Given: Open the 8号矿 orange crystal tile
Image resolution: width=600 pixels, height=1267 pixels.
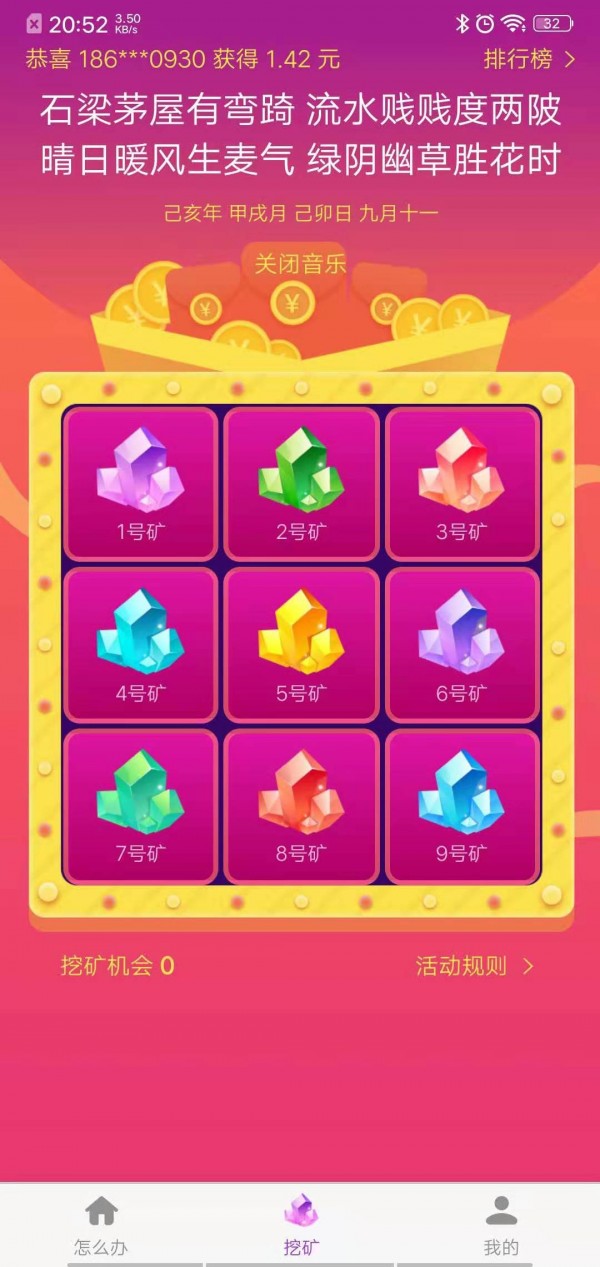Looking at the screenshot, I should [x=301, y=806].
